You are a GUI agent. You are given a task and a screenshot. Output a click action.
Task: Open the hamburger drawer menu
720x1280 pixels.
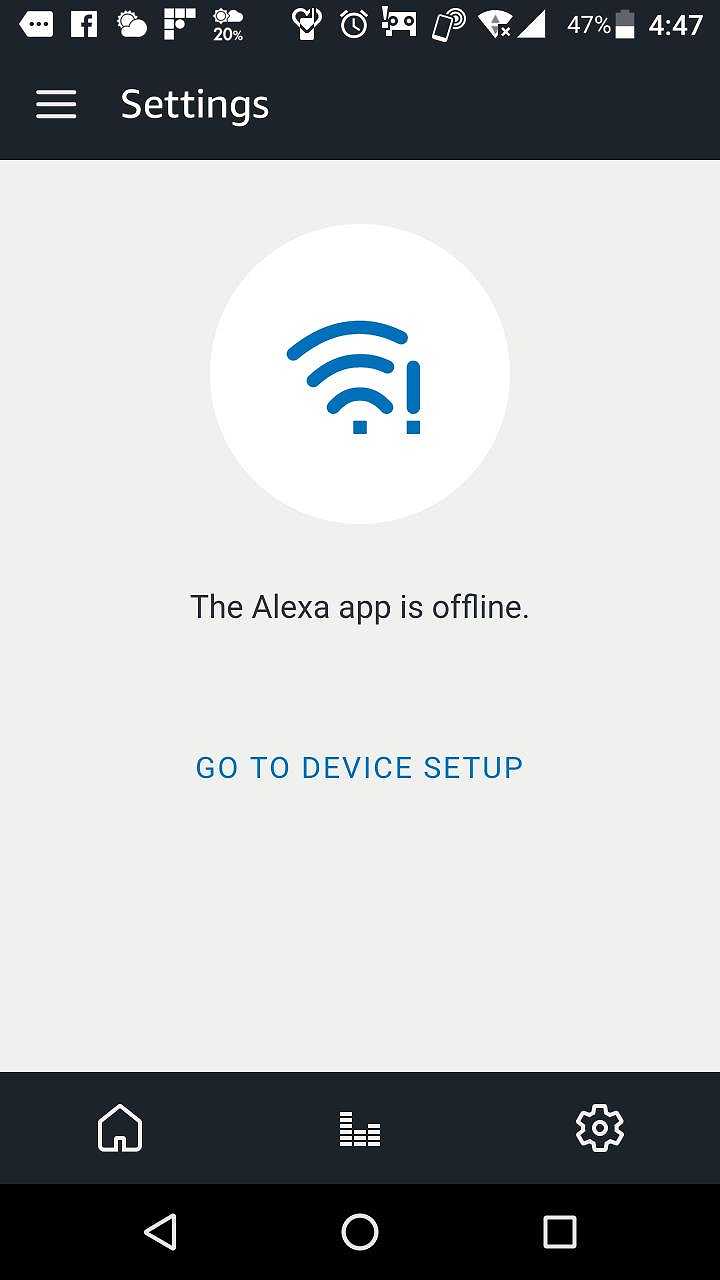[x=56, y=105]
